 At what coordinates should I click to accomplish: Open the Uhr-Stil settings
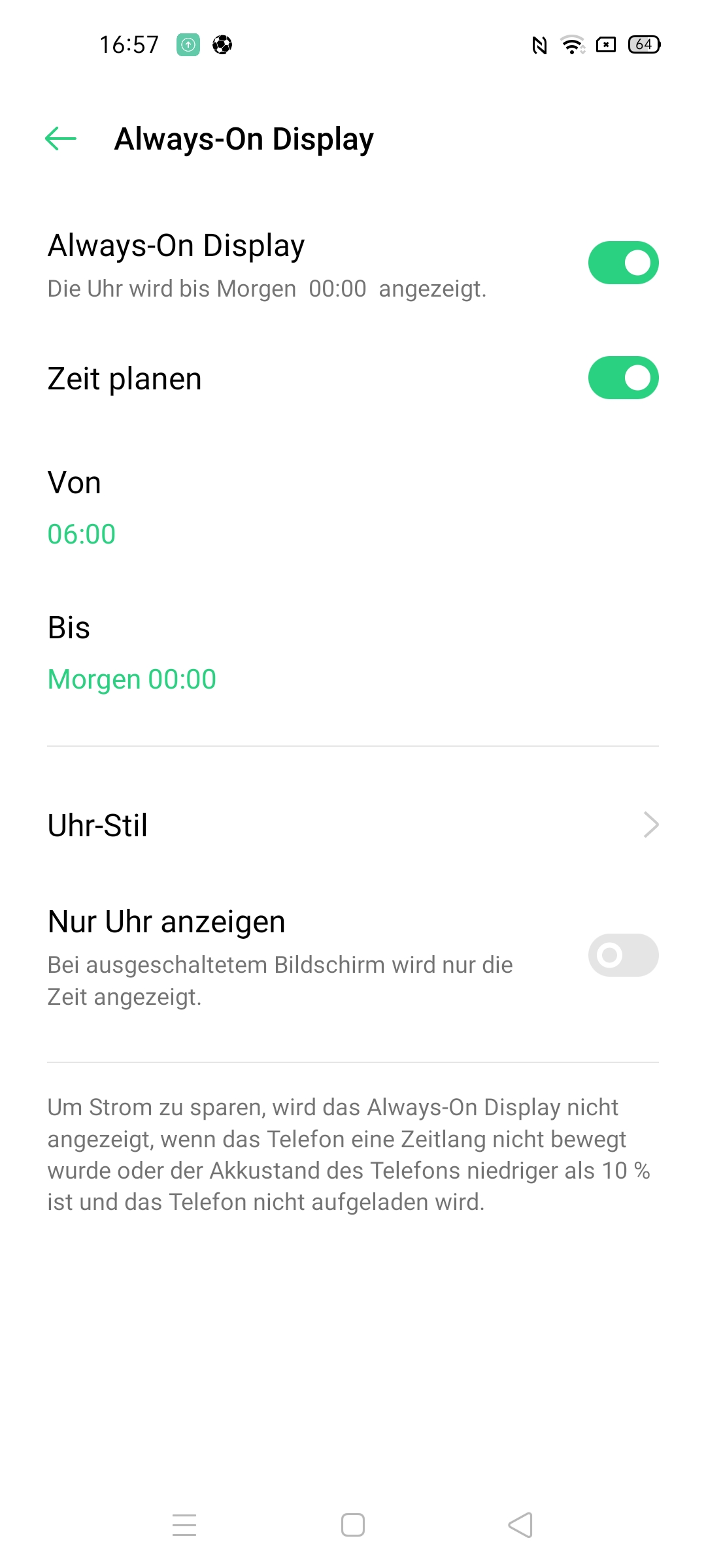(353, 825)
